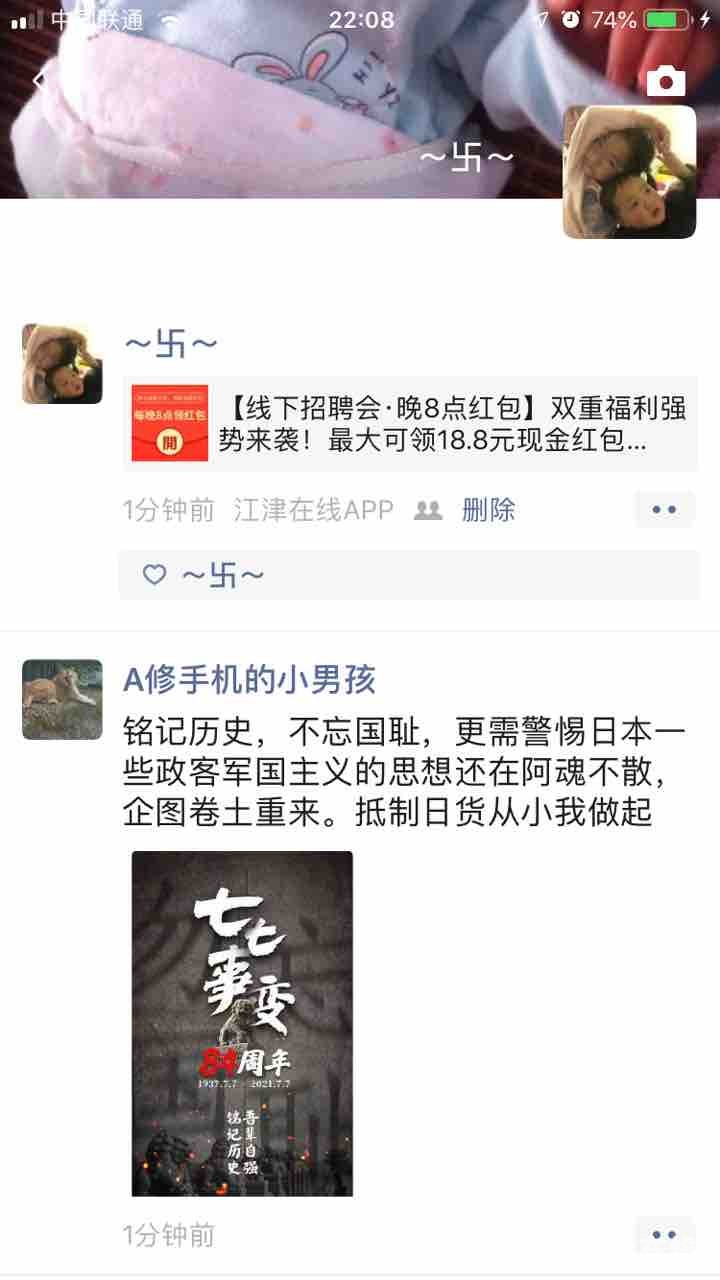
Task: Tap the avatar of A修手机的小男孩
Action: [x=62, y=699]
